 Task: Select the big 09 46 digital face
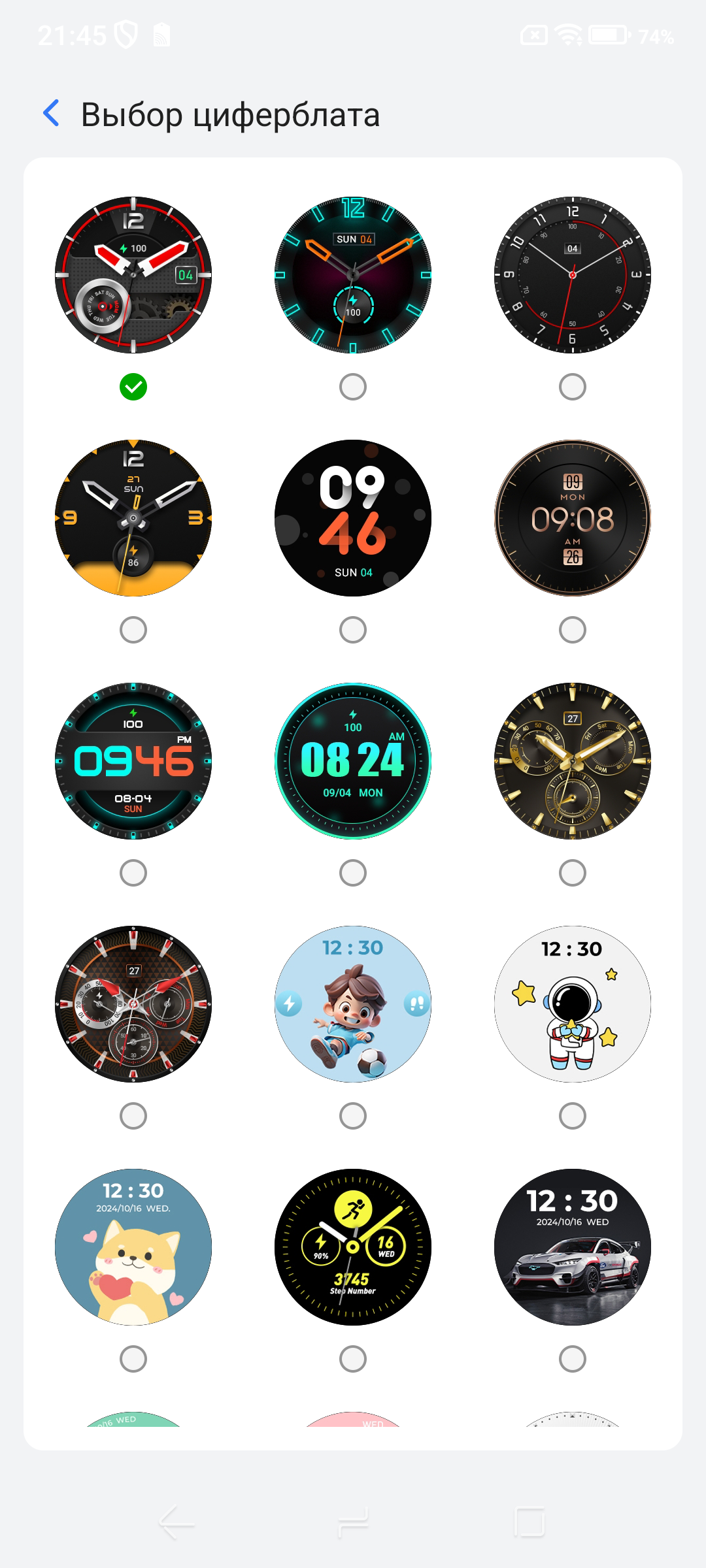[x=353, y=518]
